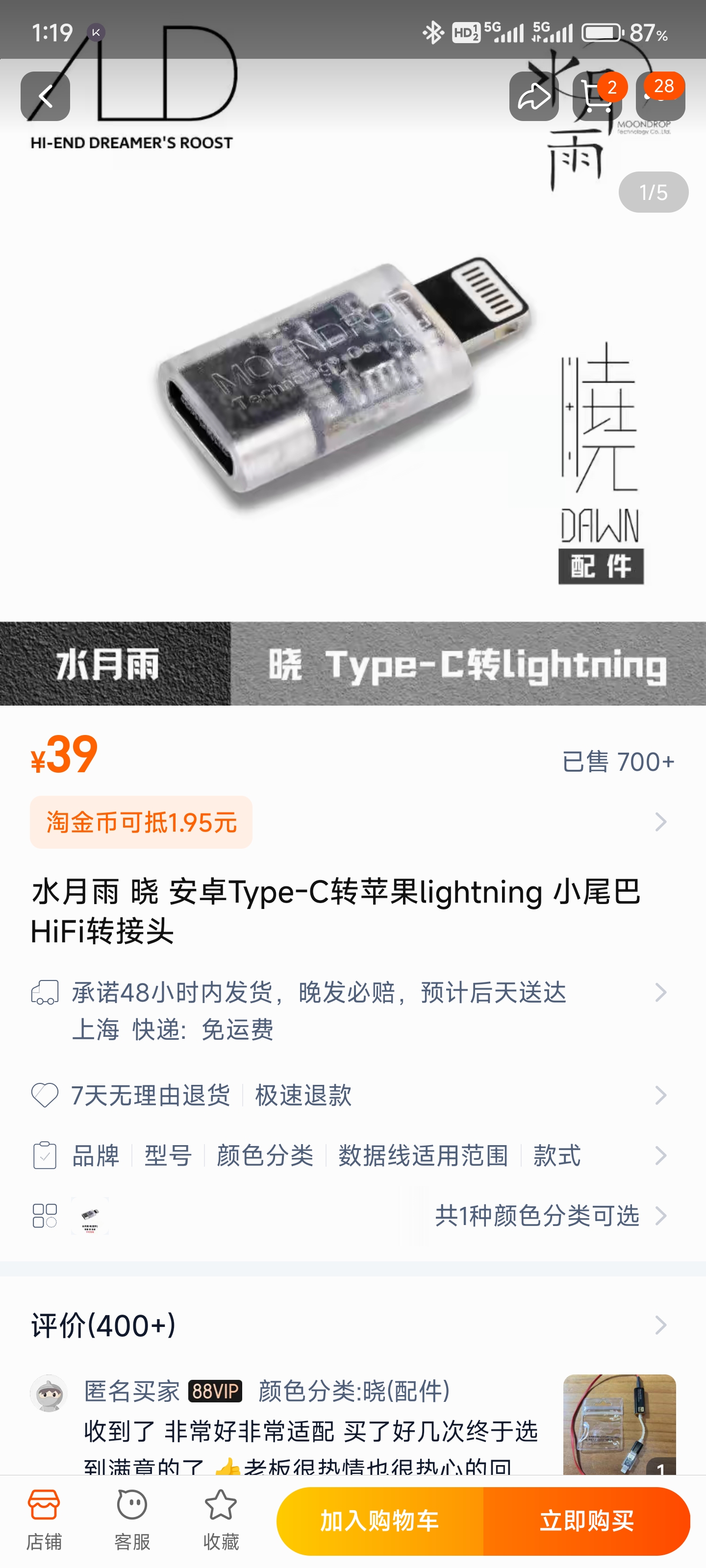Tap the back arrow to leave product page
Viewport: 706px width, 1568px height.
click(x=45, y=96)
